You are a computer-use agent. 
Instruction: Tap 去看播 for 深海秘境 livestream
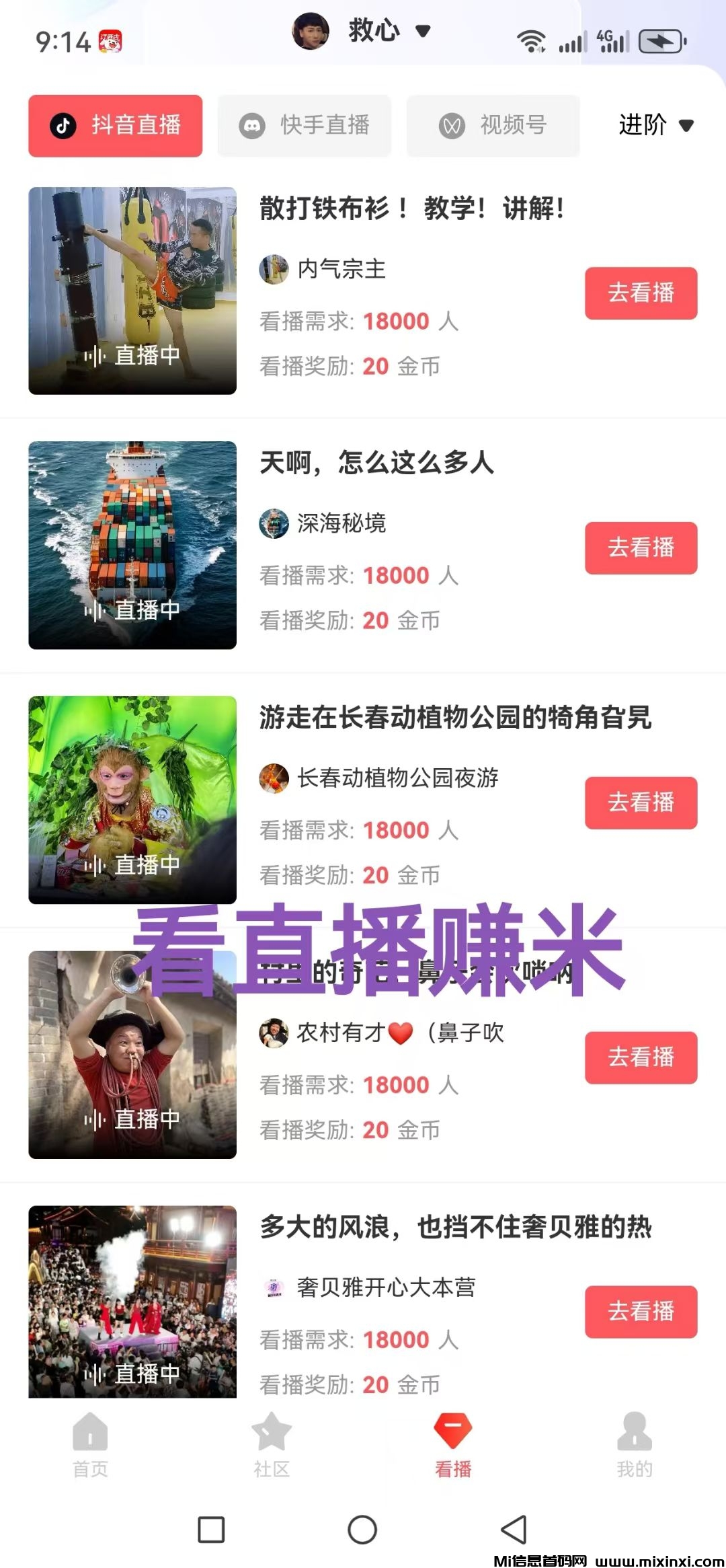click(641, 548)
